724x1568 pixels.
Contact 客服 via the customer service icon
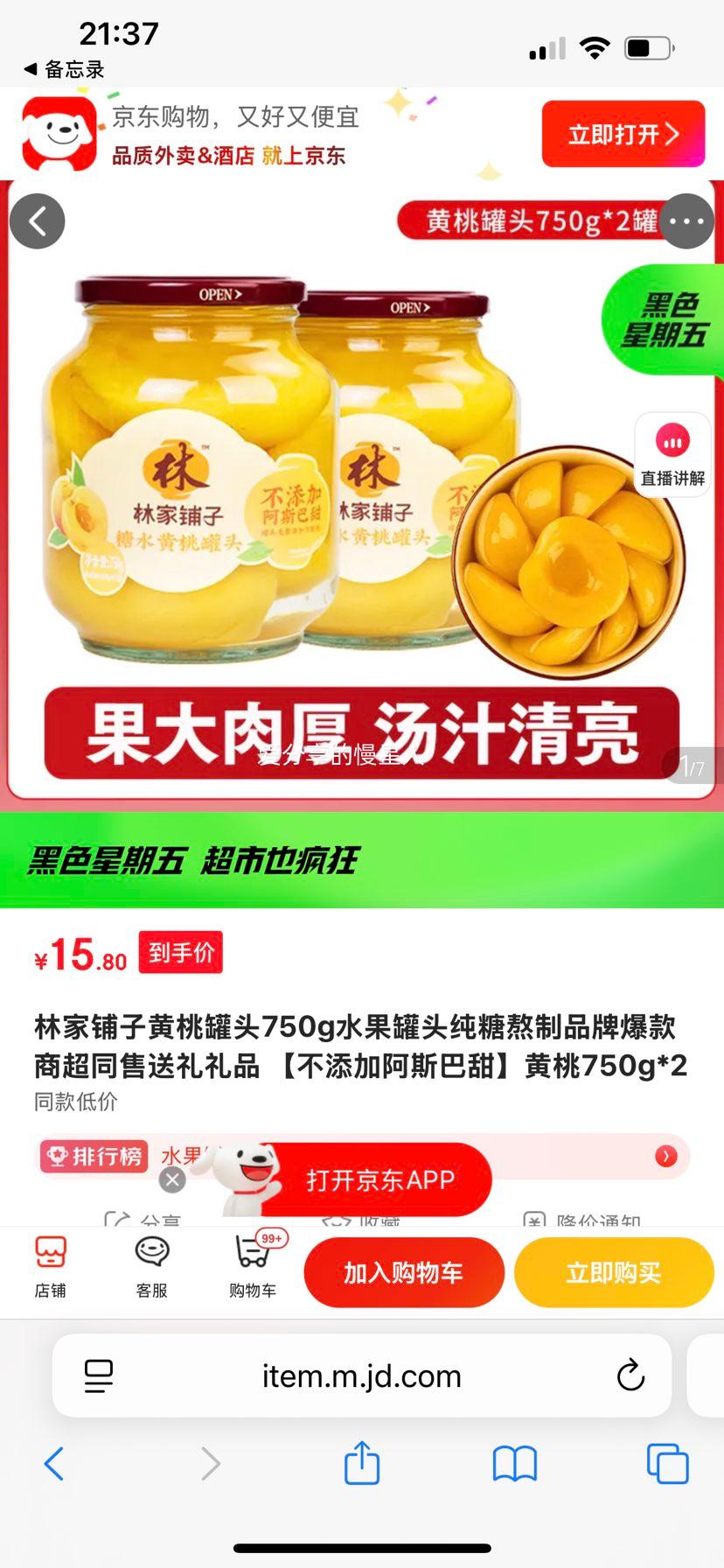150,1270
